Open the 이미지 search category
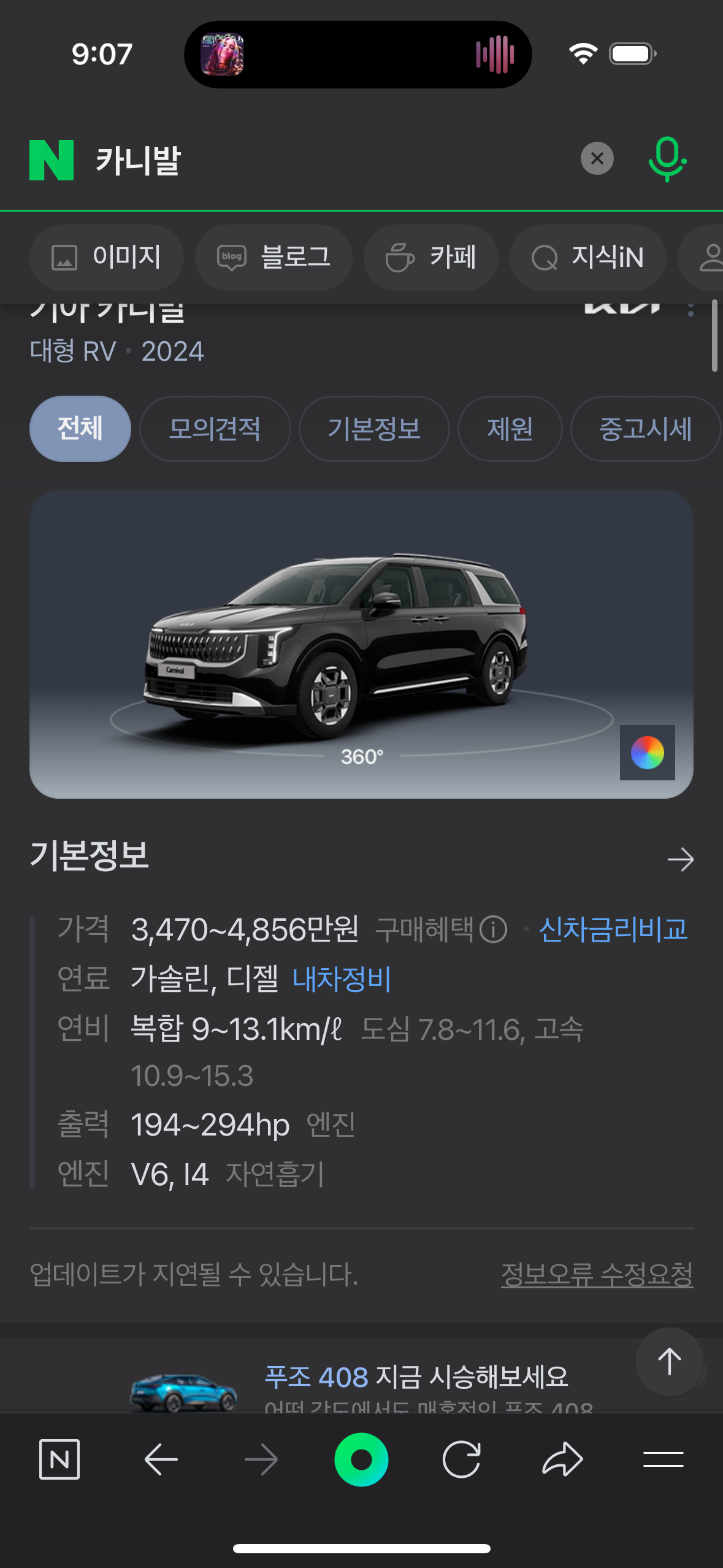723x1568 pixels. (x=107, y=257)
